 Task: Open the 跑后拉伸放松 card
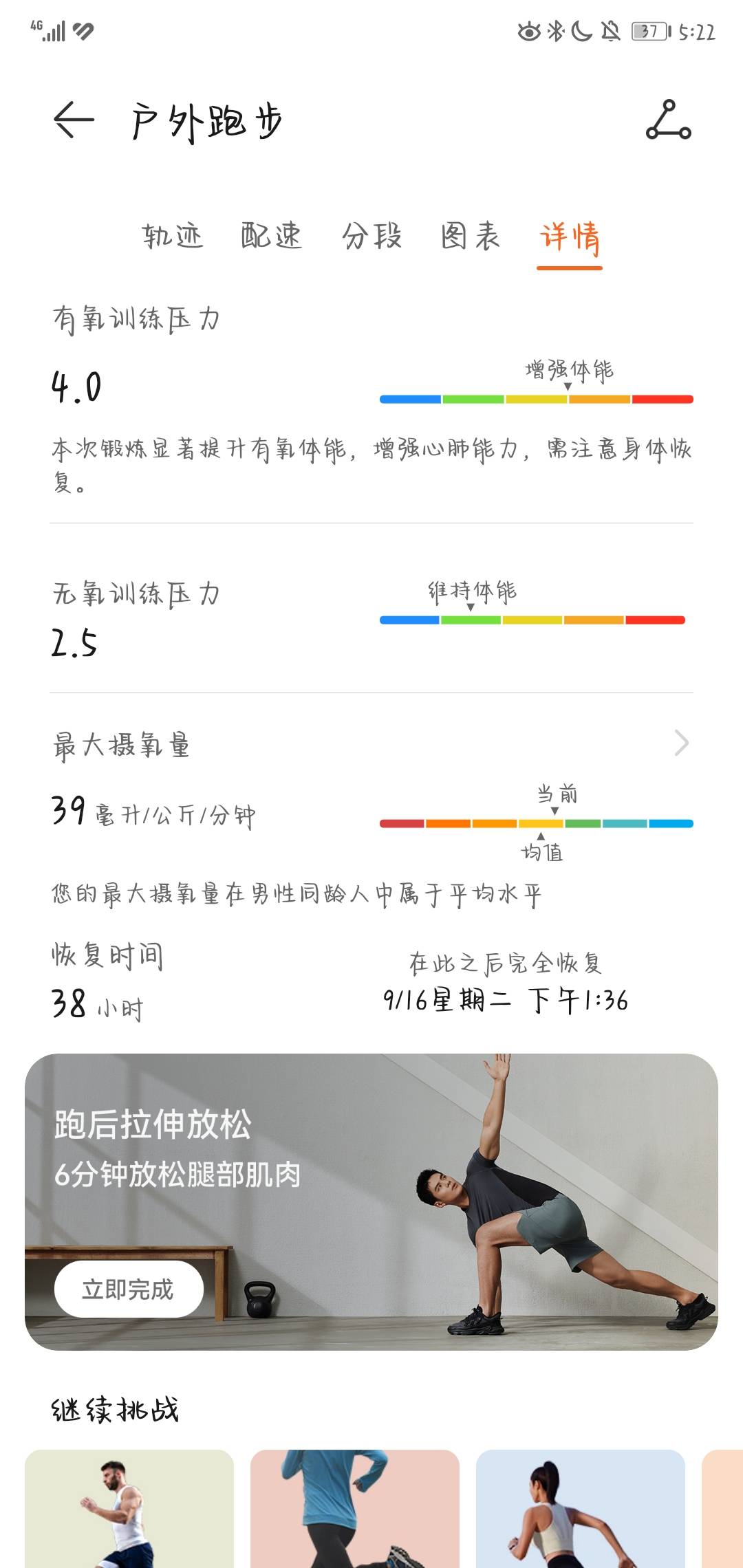[371, 1201]
